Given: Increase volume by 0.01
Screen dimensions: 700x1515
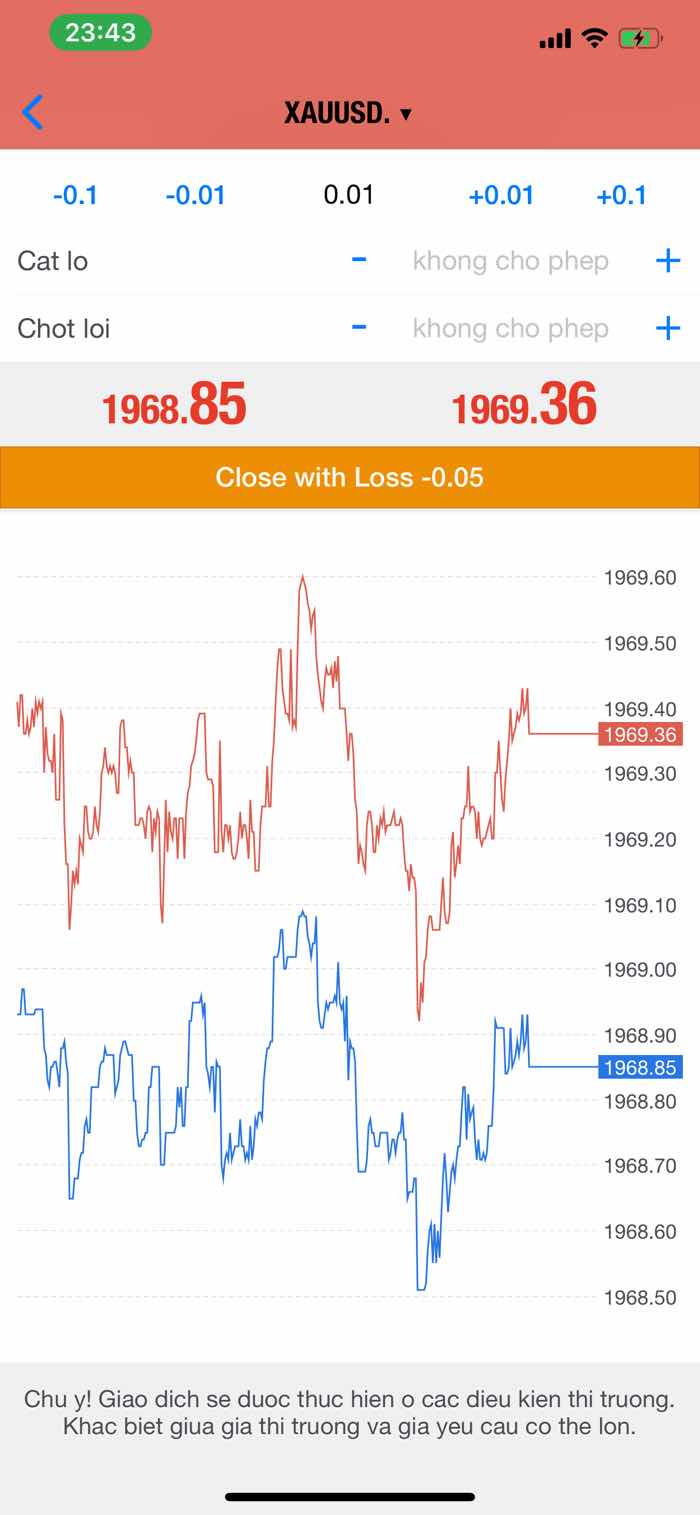Looking at the screenshot, I should (x=501, y=195).
